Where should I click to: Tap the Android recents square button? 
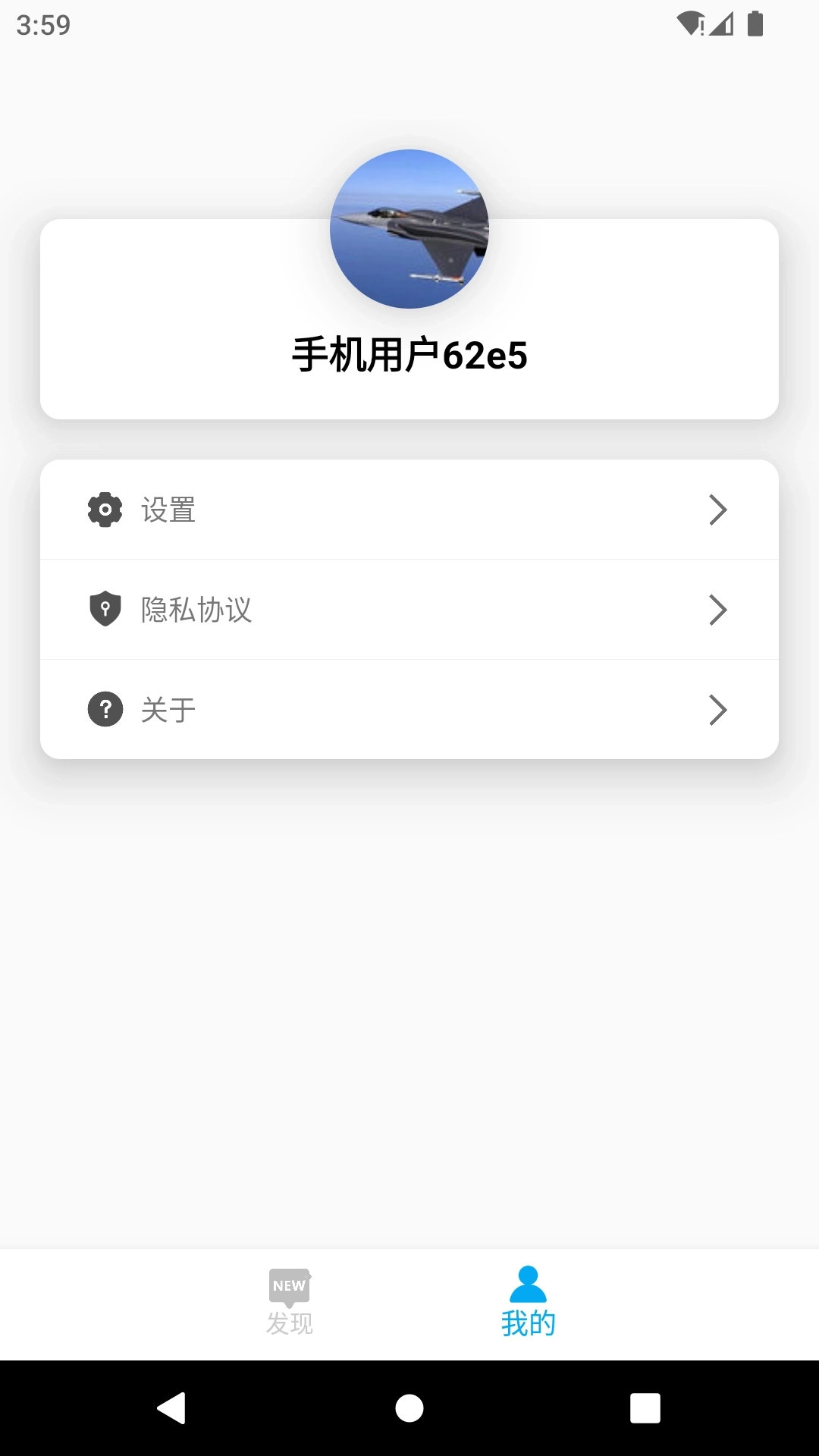[645, 1409]
